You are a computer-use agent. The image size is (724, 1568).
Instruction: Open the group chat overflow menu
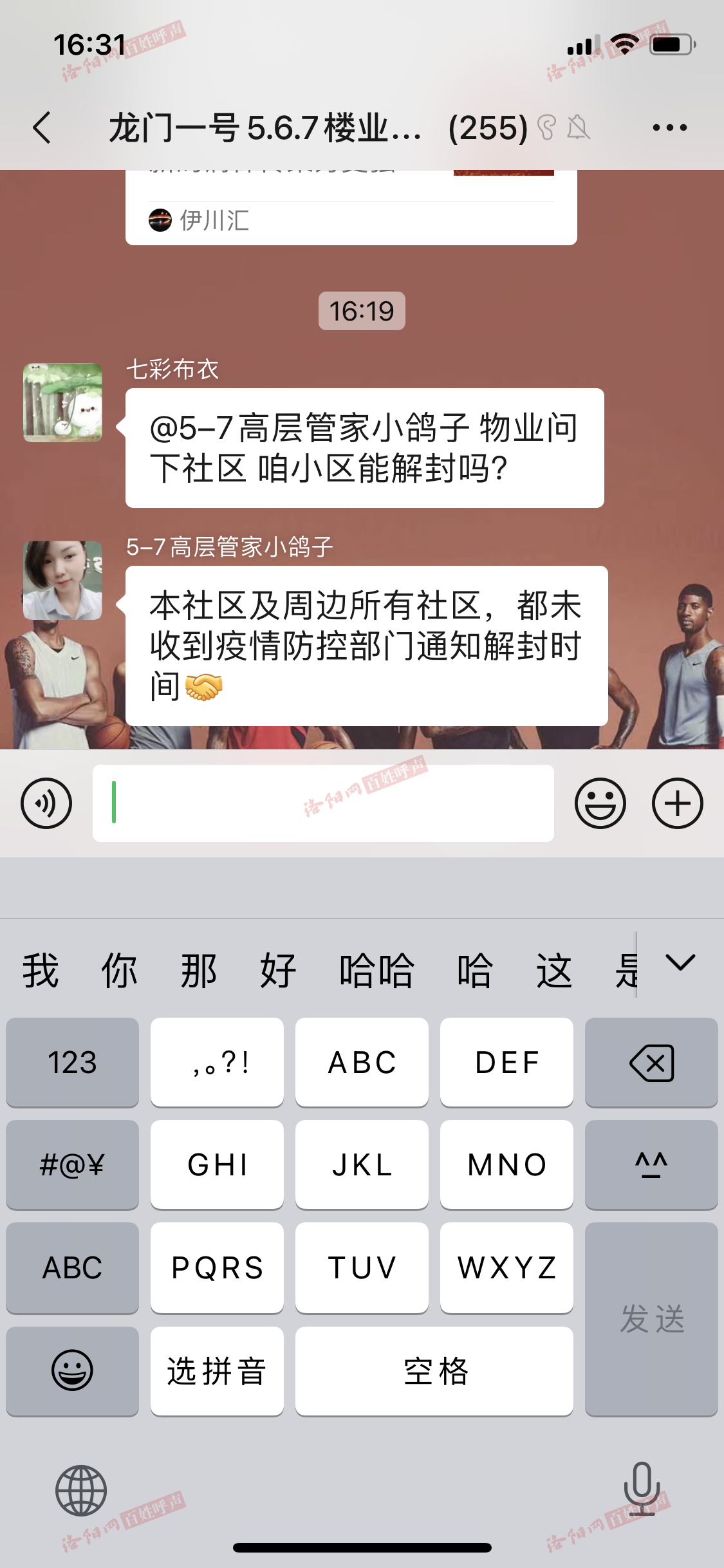[669, 127]
